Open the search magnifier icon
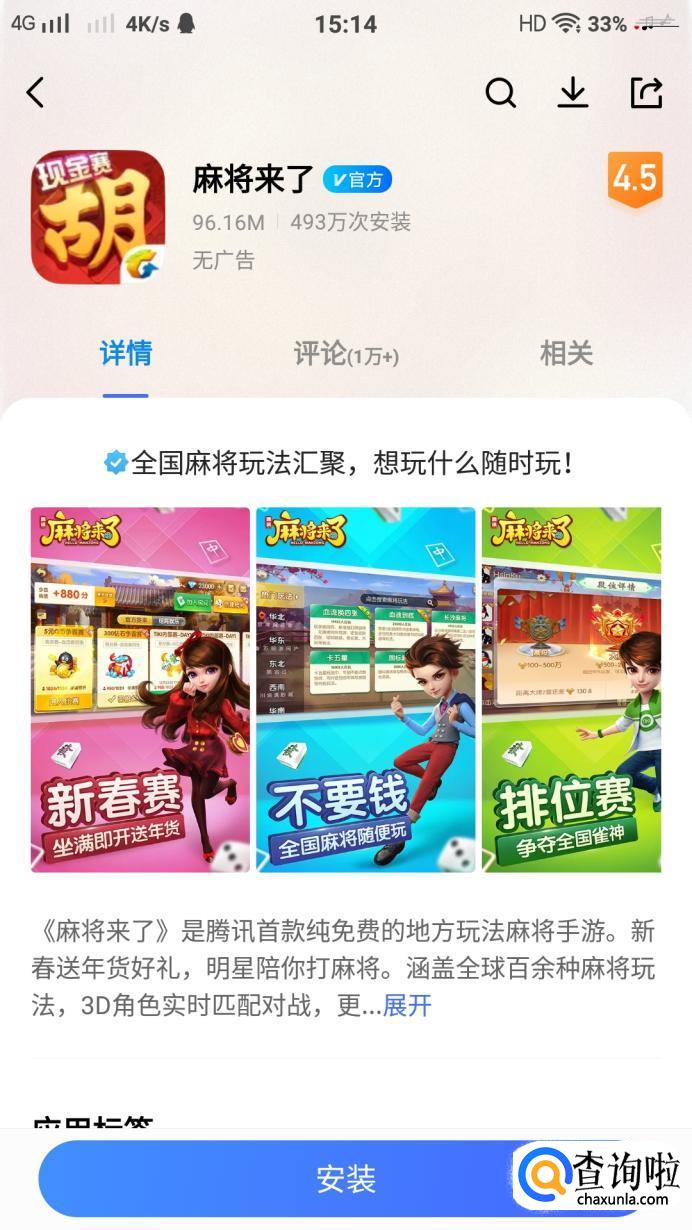This screenshot has height=1230, width=692. coord(500,93)
